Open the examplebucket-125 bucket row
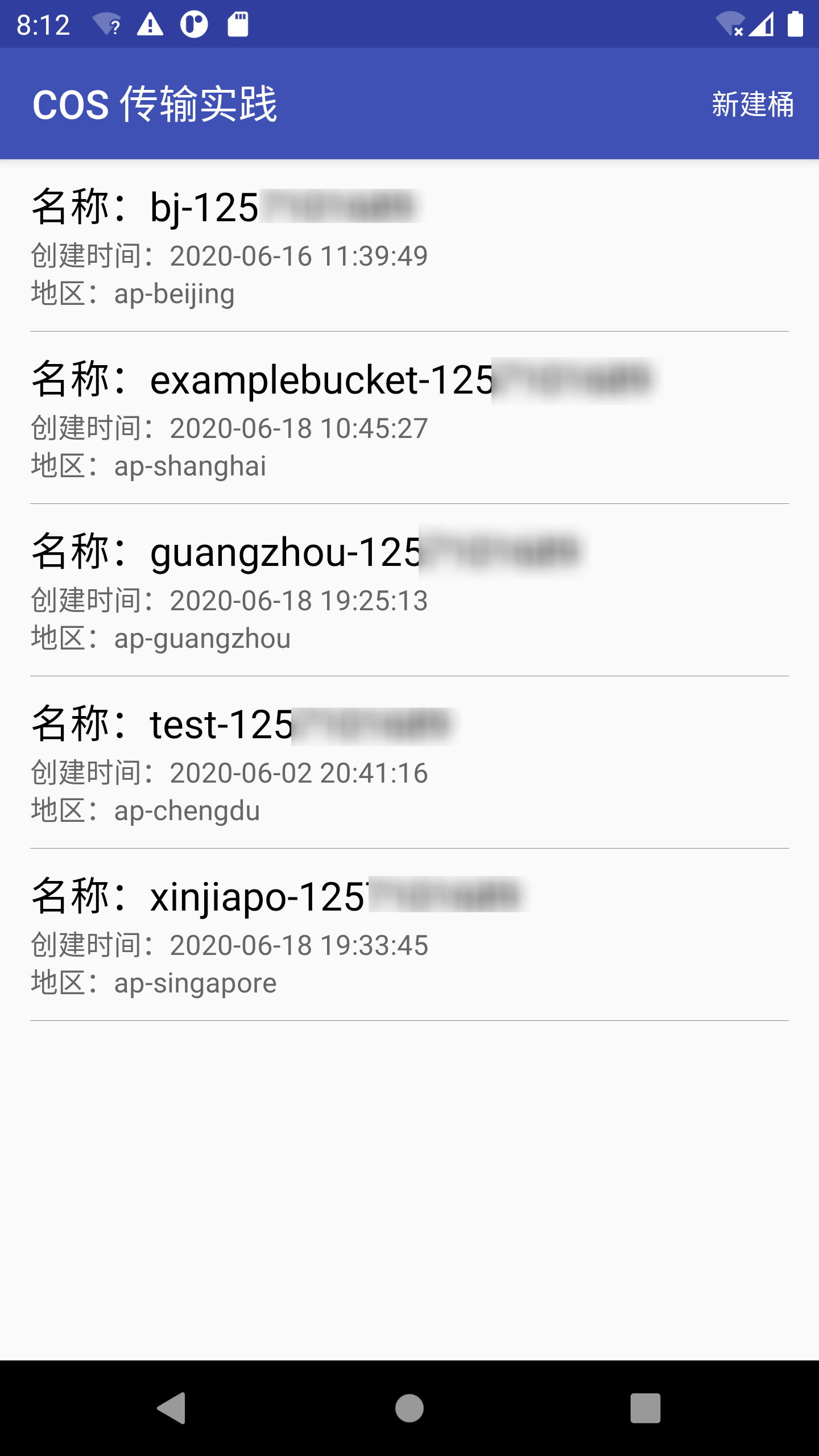 click(409, 418)
